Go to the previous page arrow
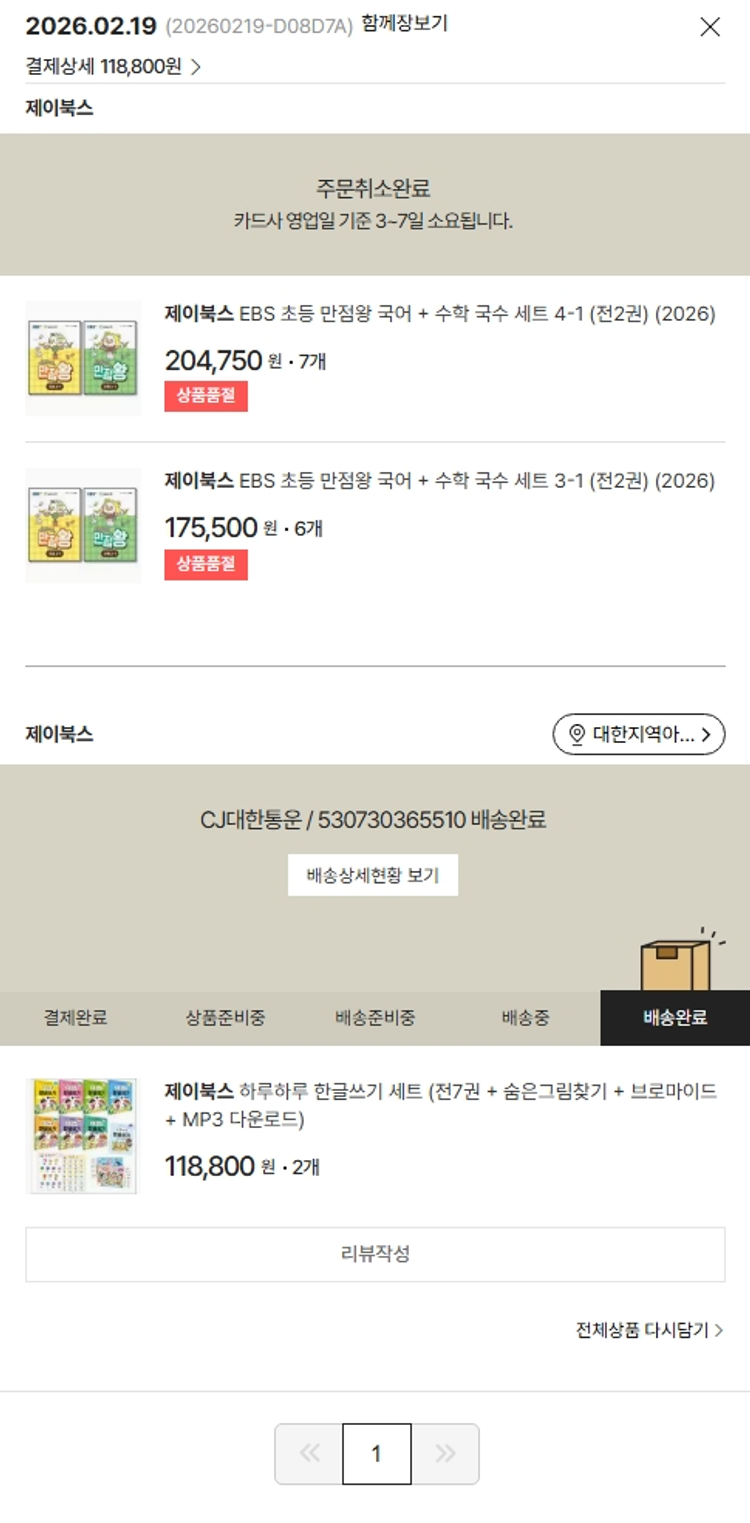The width and height of the screenshot is (750, 1523). (x=309, y=1454)
